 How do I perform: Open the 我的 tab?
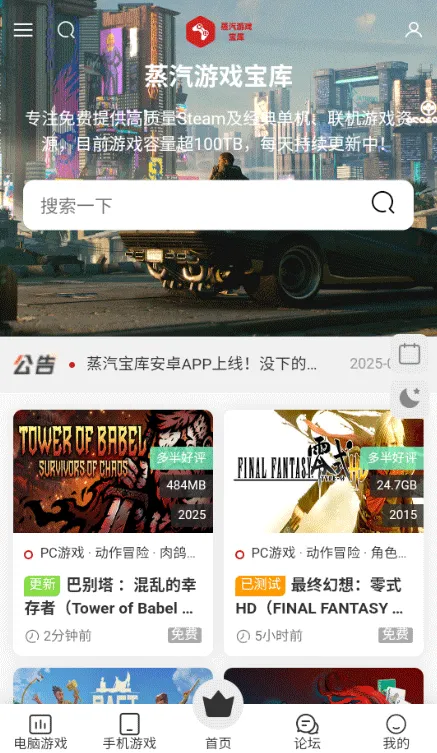coord(396,731)
